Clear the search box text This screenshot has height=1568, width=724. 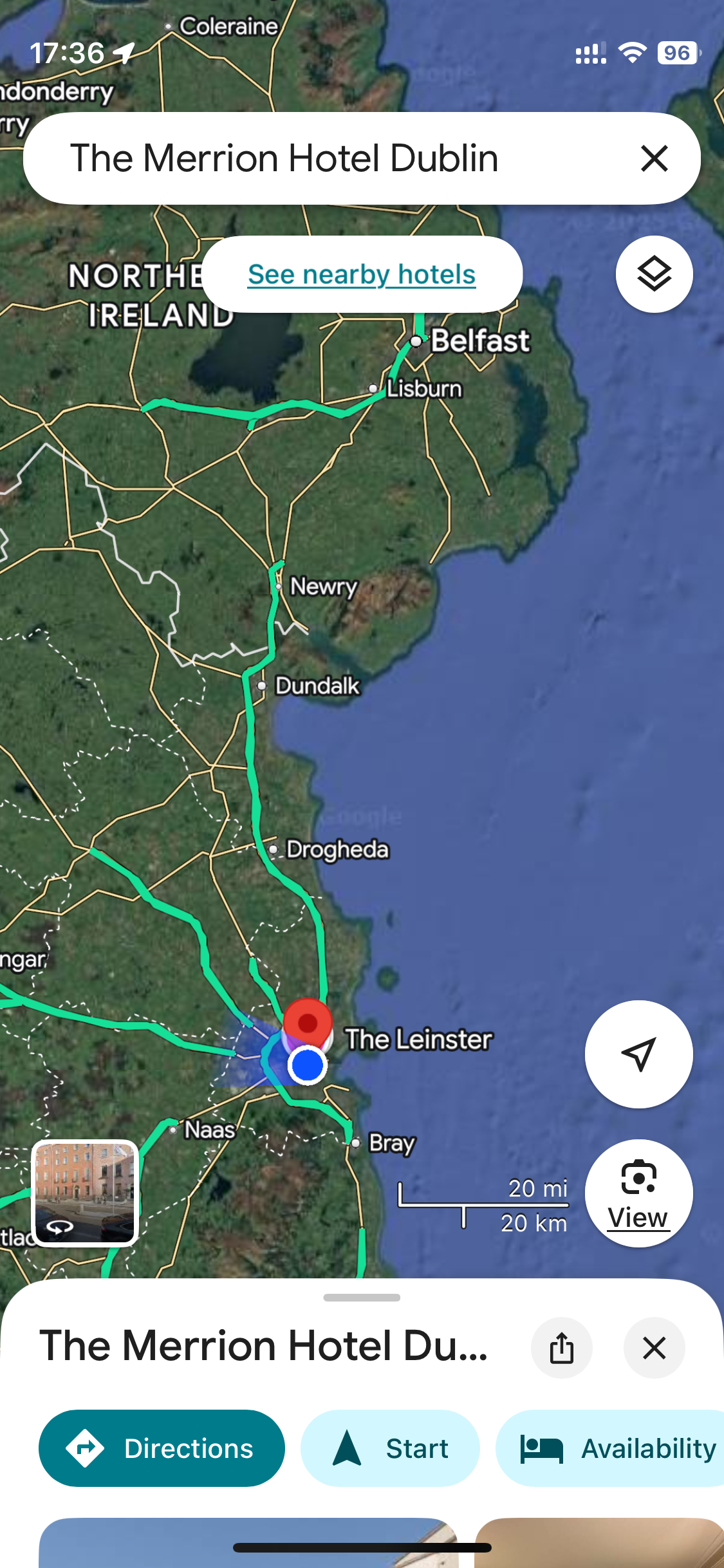[654, 158]
